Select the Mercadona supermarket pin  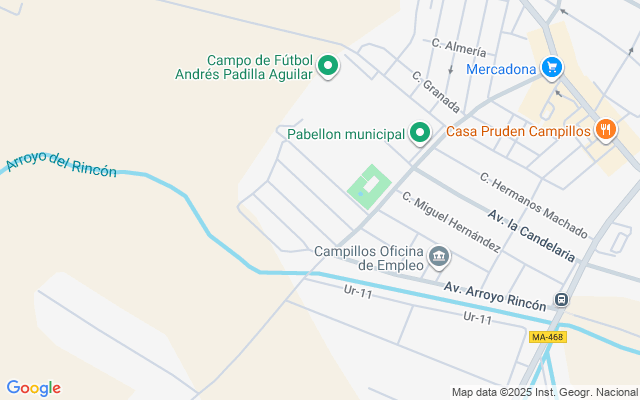click(551, 68)
